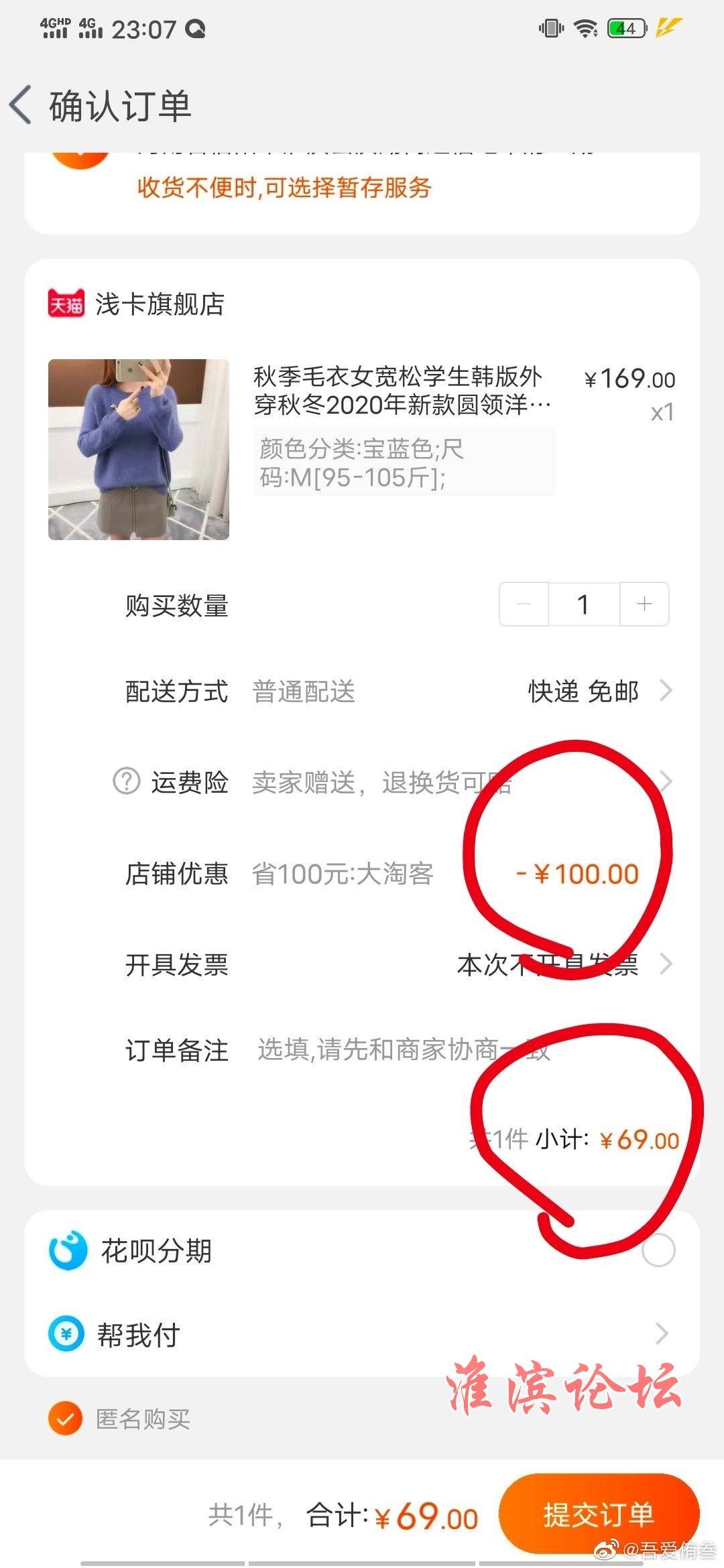The height and width of the screenshot is (1568, 724).
Task: Increase purchase quantity with plus button
Action: (644, 604)
